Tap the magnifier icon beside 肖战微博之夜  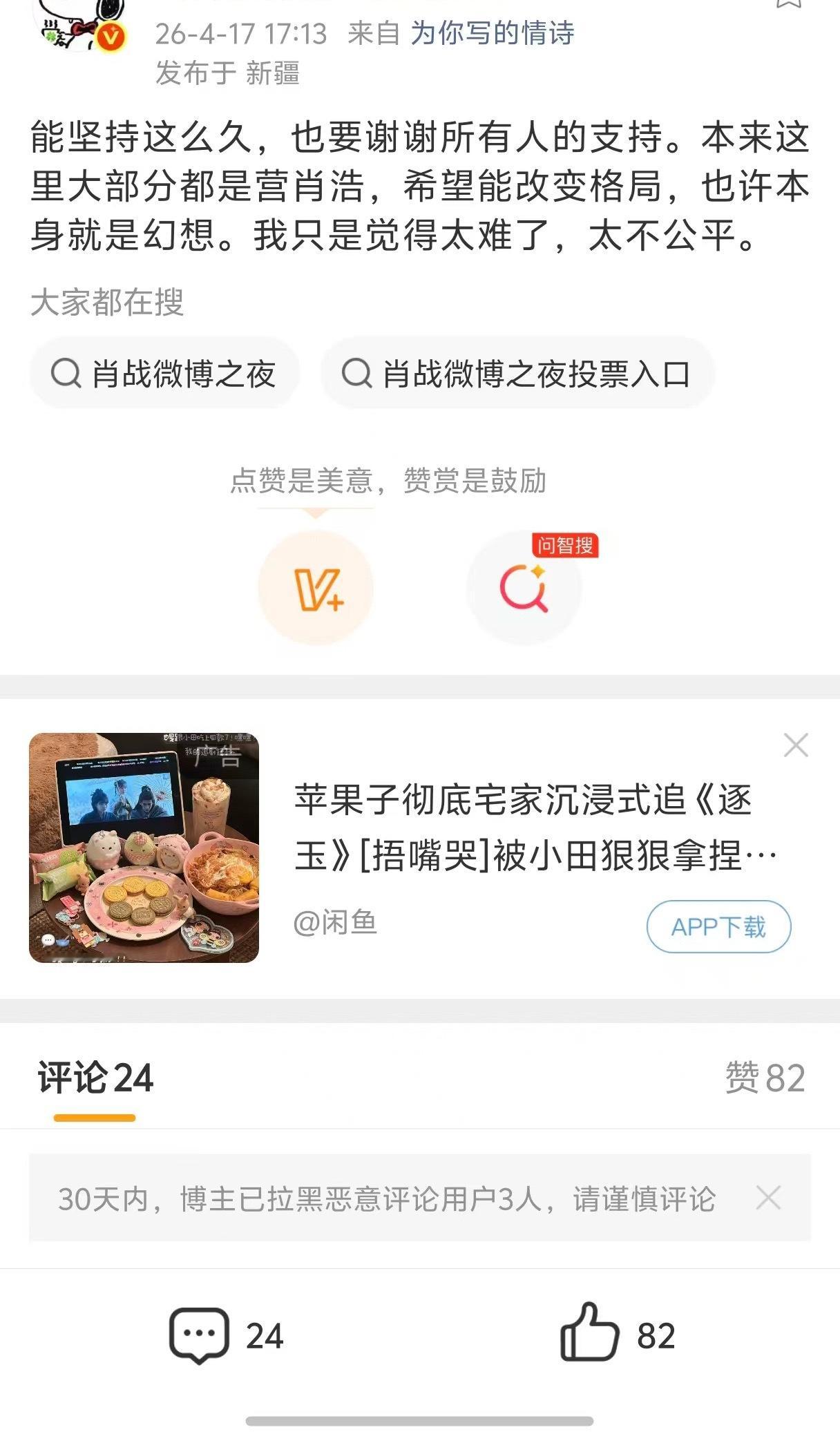(x=66, y=373)
